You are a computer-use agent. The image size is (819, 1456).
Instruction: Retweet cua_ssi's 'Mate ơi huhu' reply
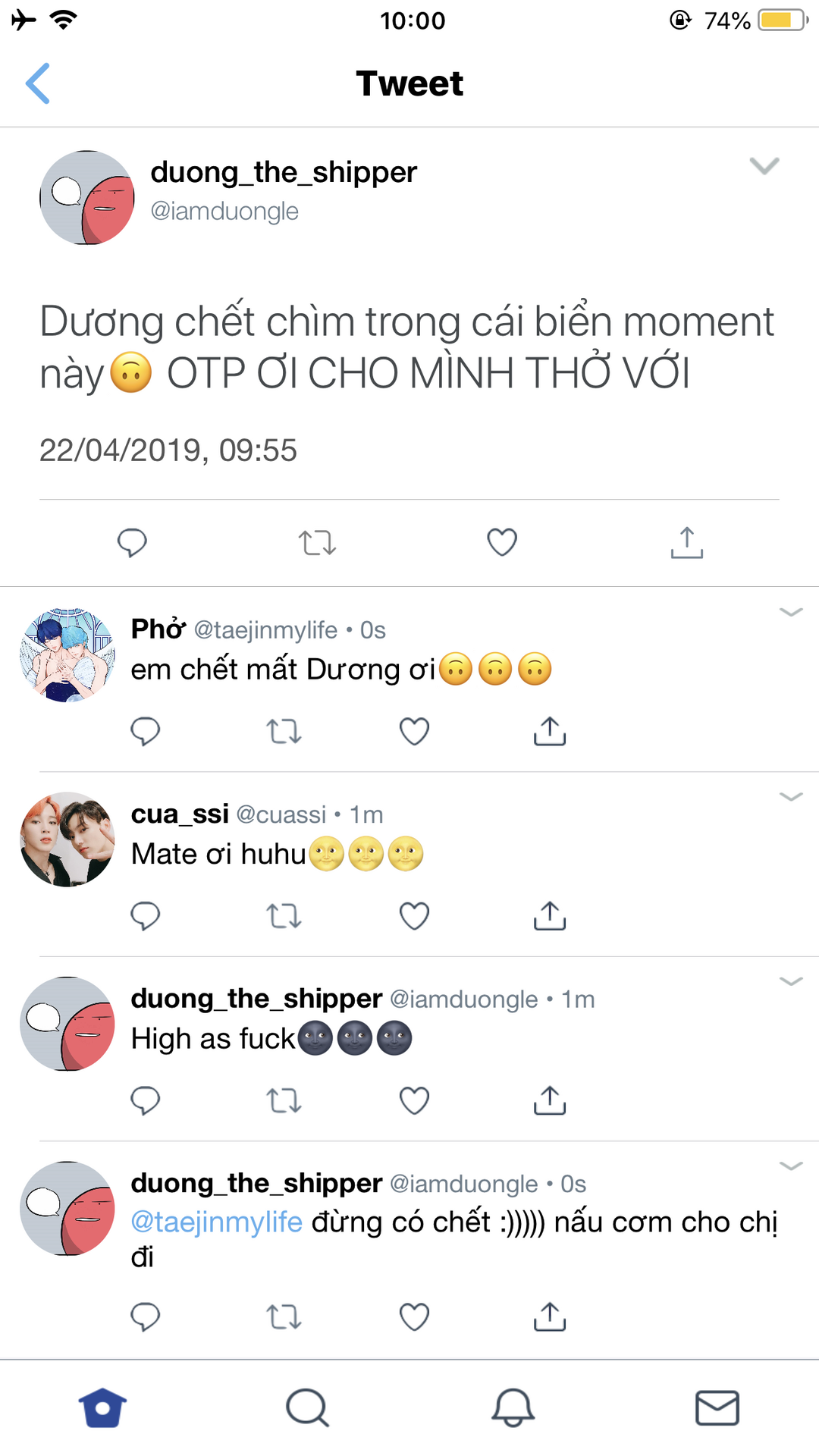pyautogui.click(x=284, y=916)
